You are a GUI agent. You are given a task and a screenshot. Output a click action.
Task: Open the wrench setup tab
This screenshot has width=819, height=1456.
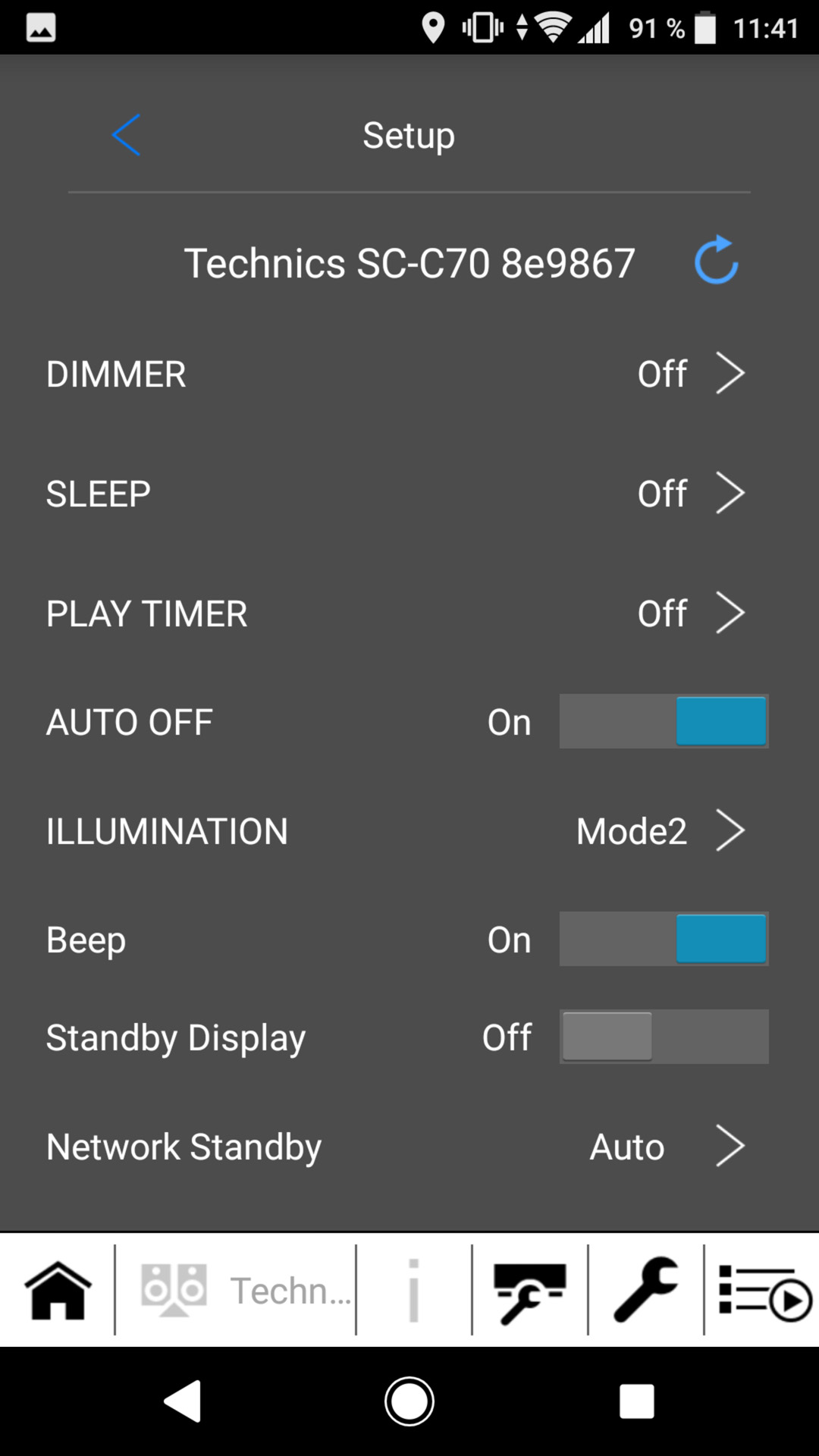click(x=645, y=1290)
